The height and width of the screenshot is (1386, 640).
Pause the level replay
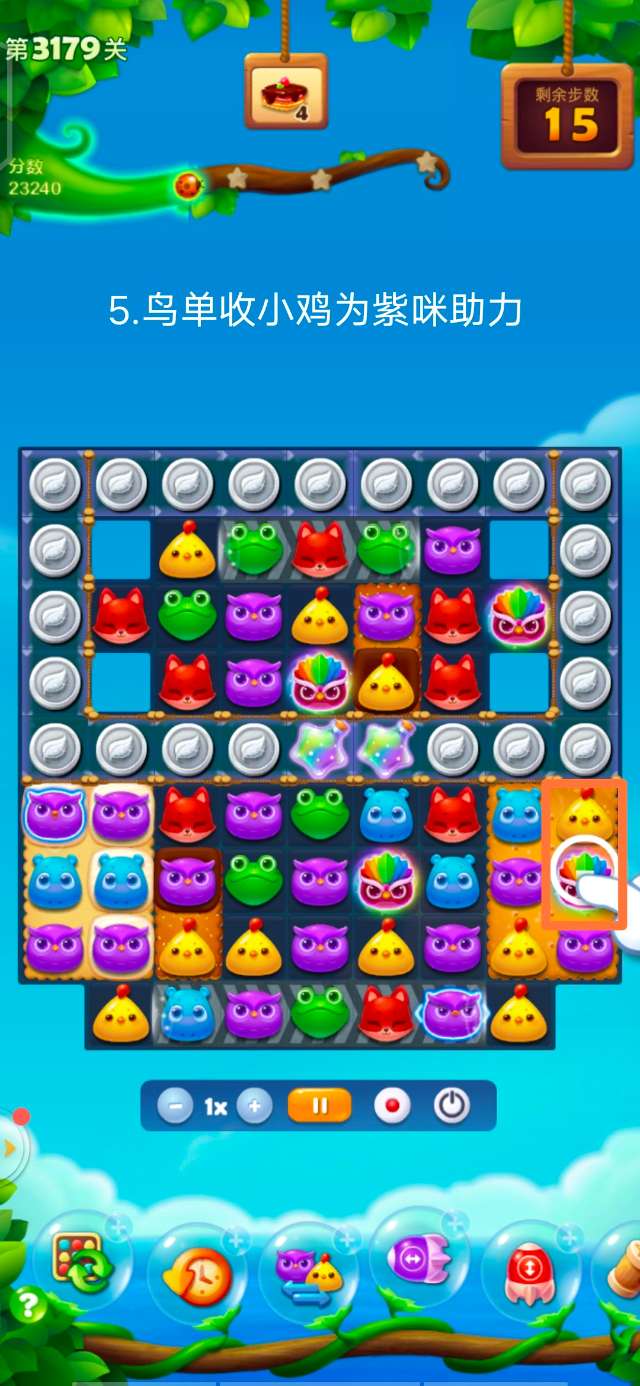pos(320,1106)
